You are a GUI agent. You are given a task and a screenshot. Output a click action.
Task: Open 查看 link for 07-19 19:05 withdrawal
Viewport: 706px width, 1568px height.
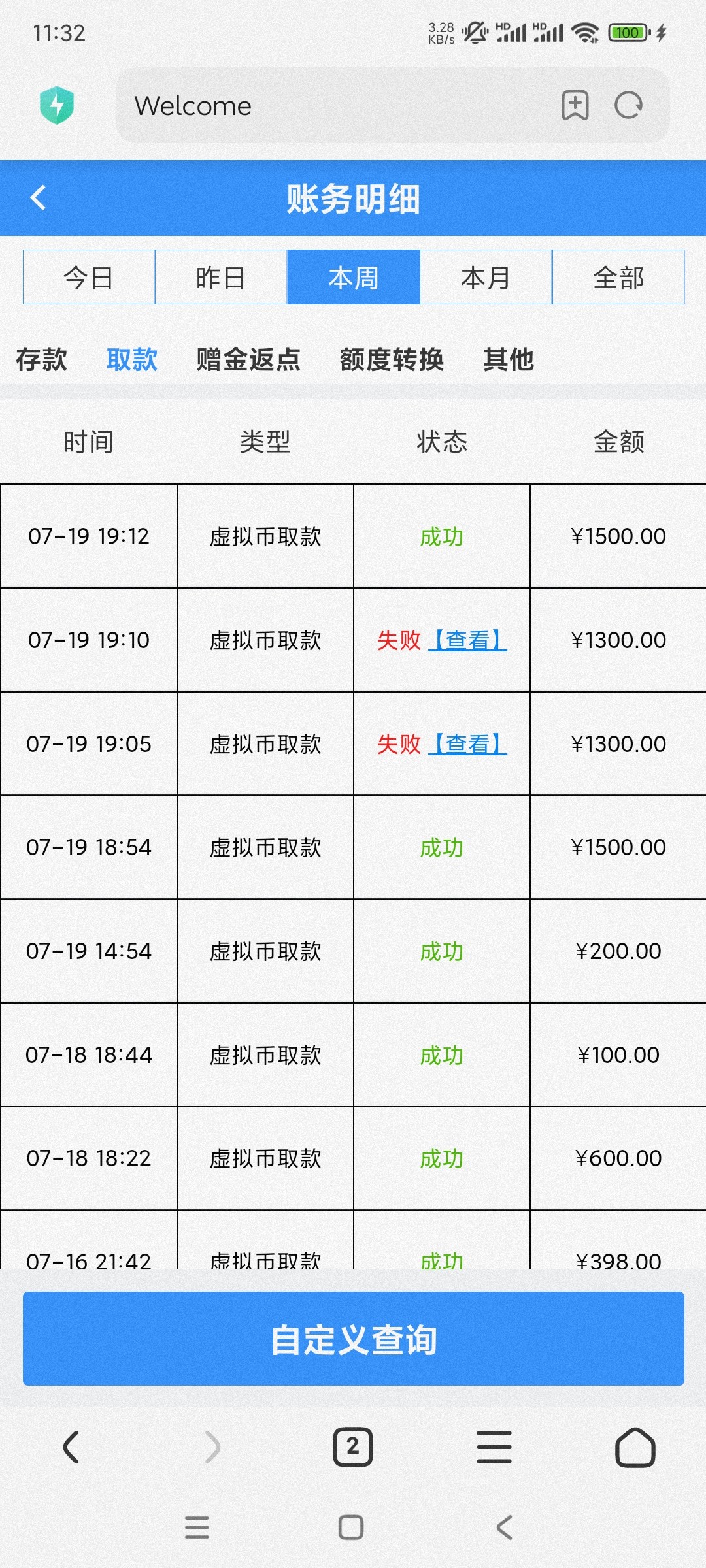tap(467, 744)
